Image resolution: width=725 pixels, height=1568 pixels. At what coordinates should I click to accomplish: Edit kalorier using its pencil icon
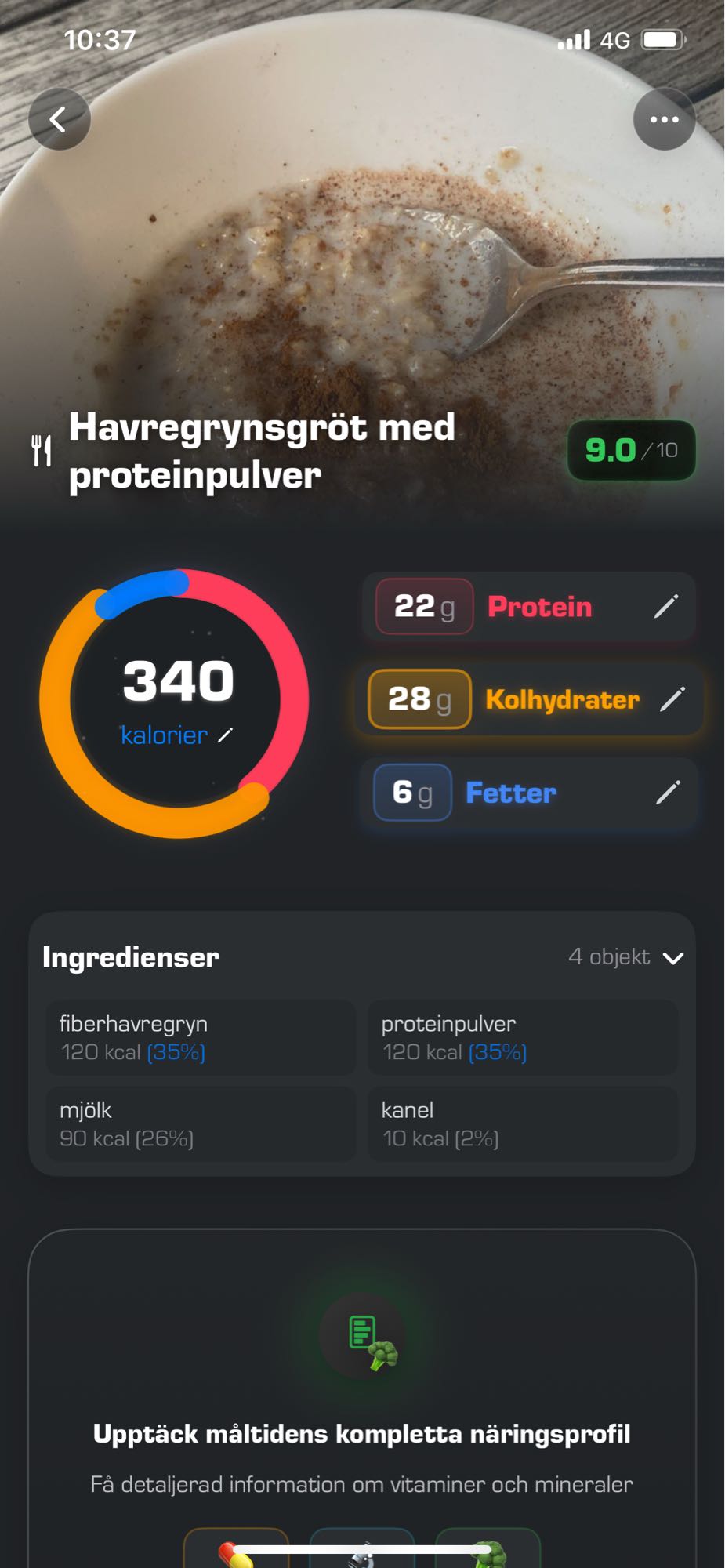pyautogui.click(x=227, y=735)
